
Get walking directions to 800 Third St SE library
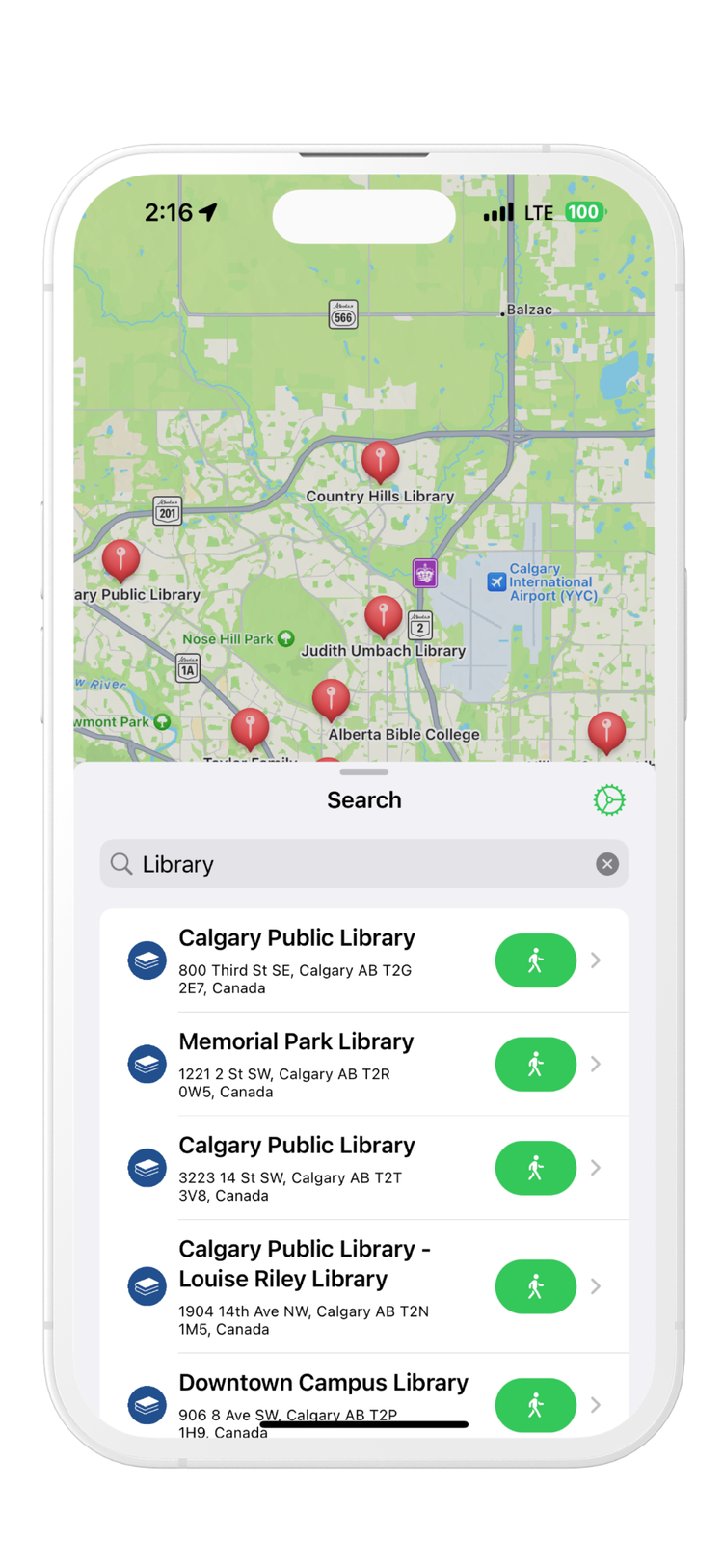tap(535, 960)
